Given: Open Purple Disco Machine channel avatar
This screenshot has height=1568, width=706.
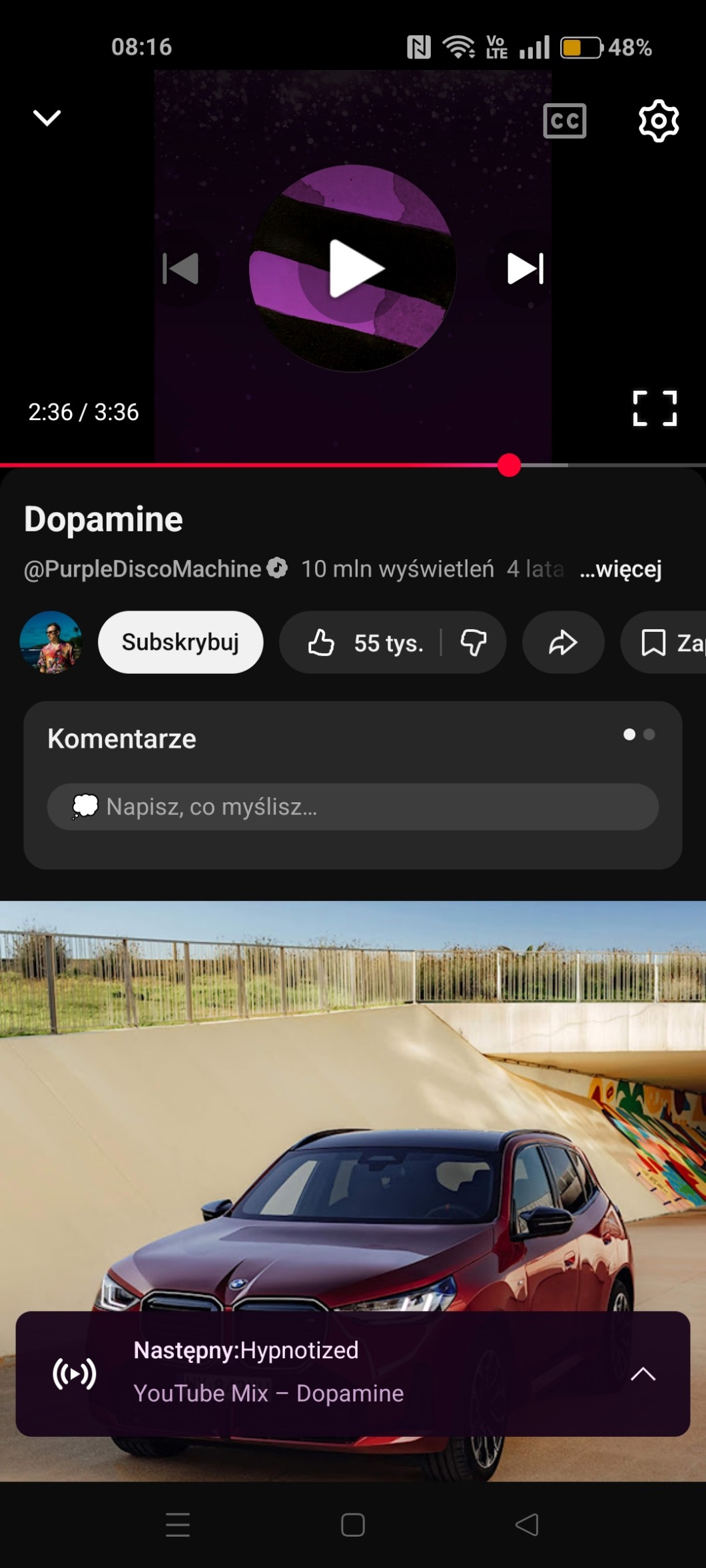Looking at the screenshot, I should [x=51, y=643].
